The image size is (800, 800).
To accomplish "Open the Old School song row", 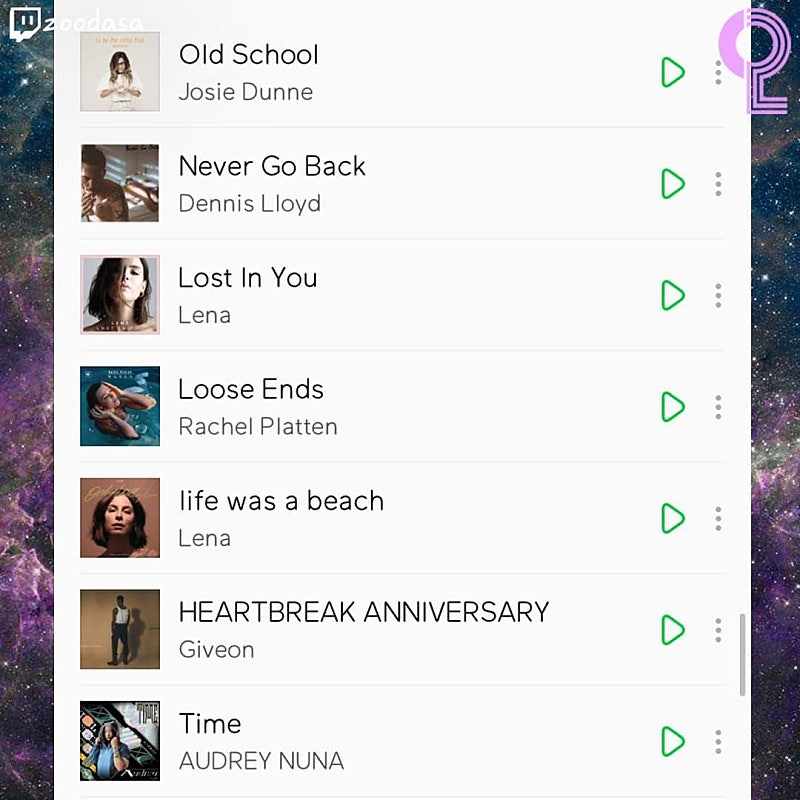I will 402,72.
